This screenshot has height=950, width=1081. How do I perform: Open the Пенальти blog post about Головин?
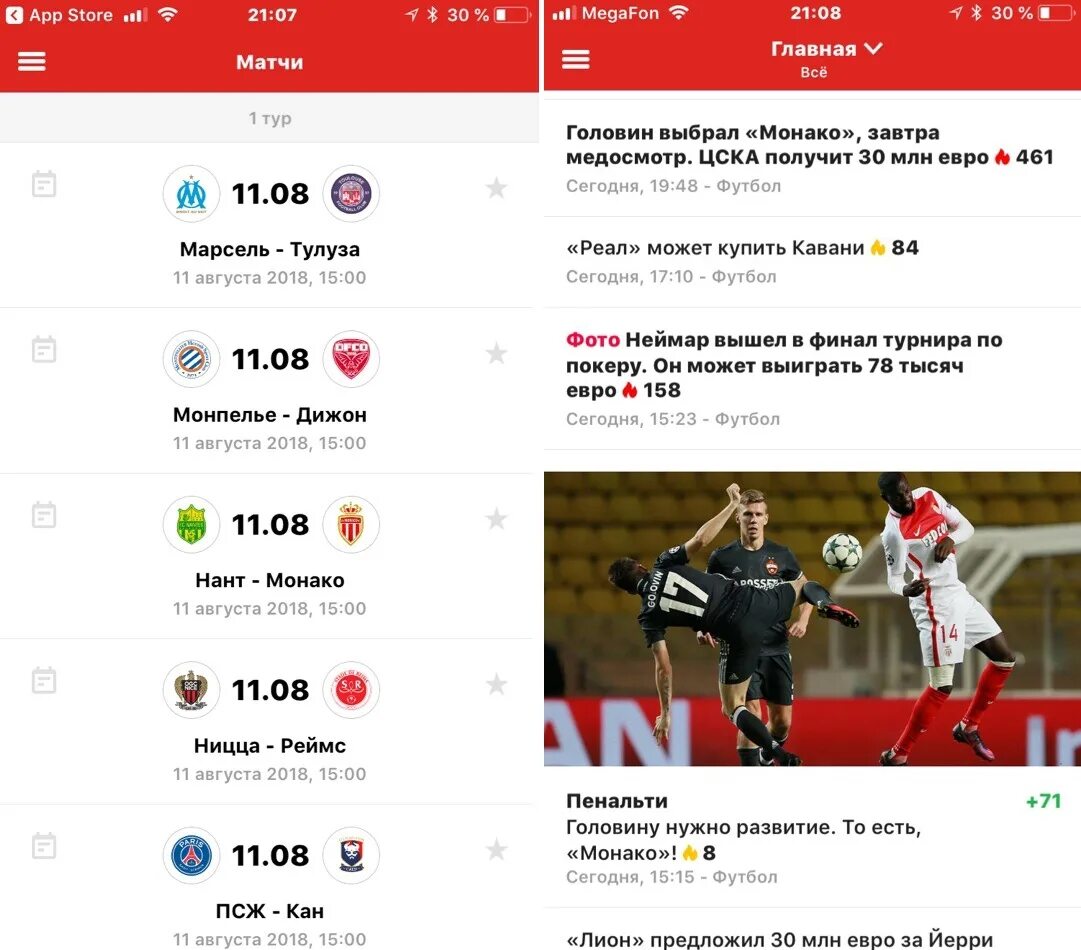pos(743,827)
